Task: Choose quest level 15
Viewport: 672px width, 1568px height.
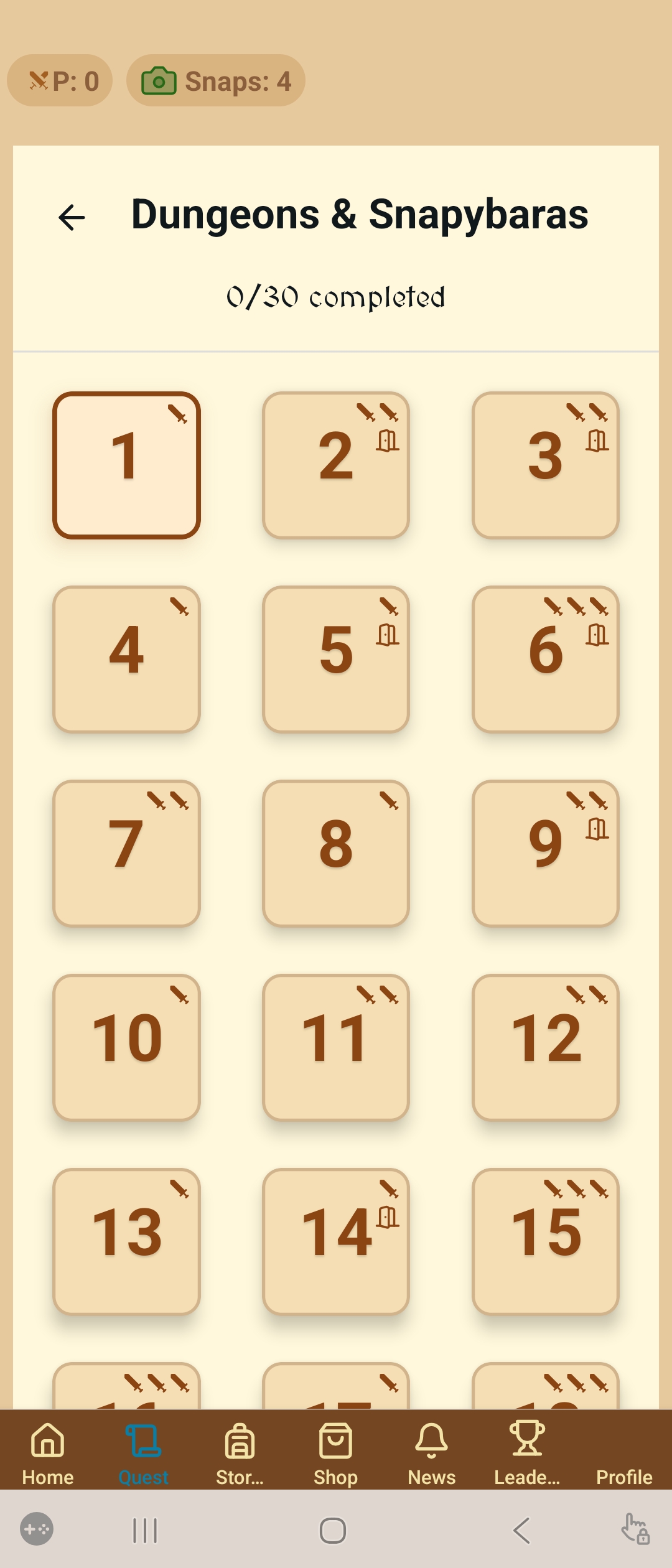Action: coord(545,1242)
